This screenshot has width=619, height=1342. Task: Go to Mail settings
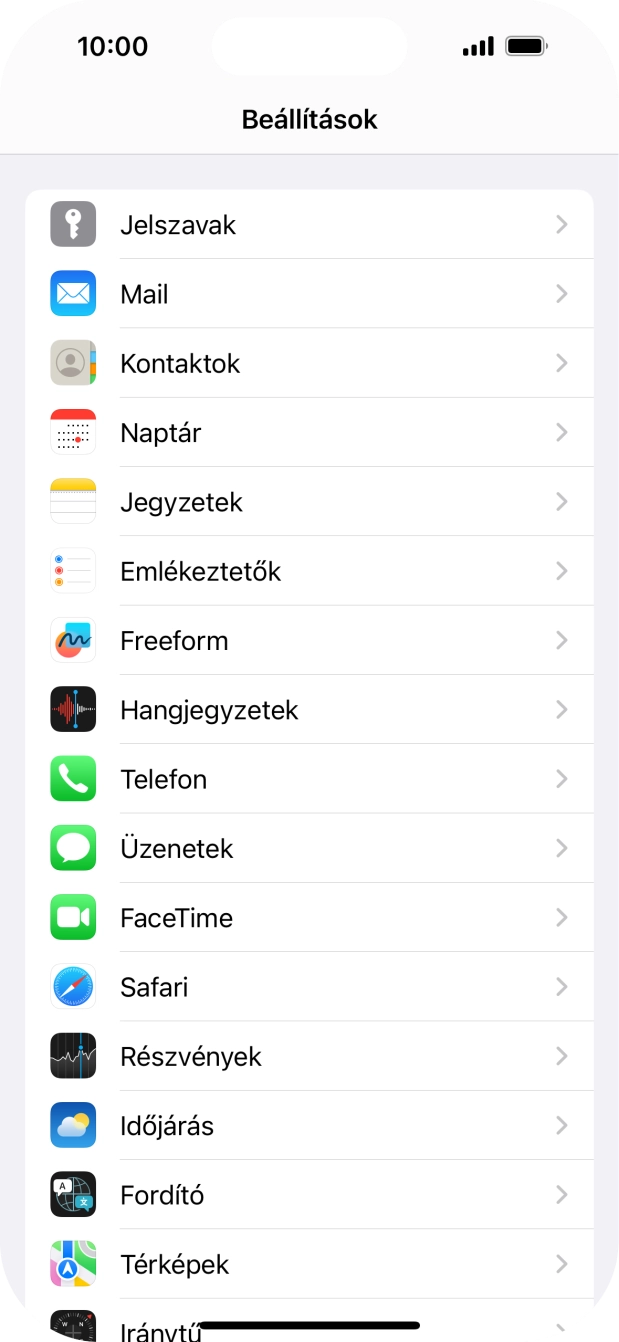tap(309, 294)
